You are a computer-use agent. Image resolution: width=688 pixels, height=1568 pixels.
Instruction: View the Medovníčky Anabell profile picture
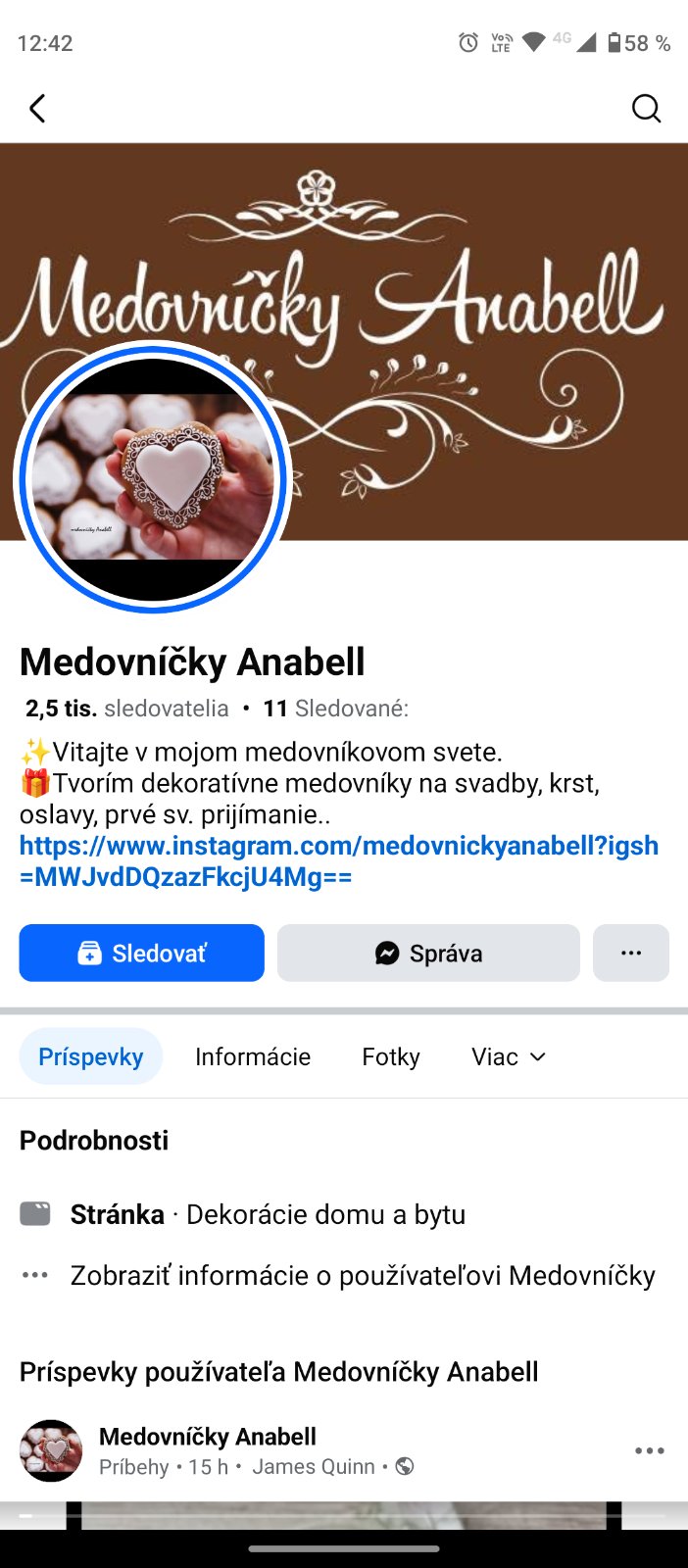pos(153,478)
